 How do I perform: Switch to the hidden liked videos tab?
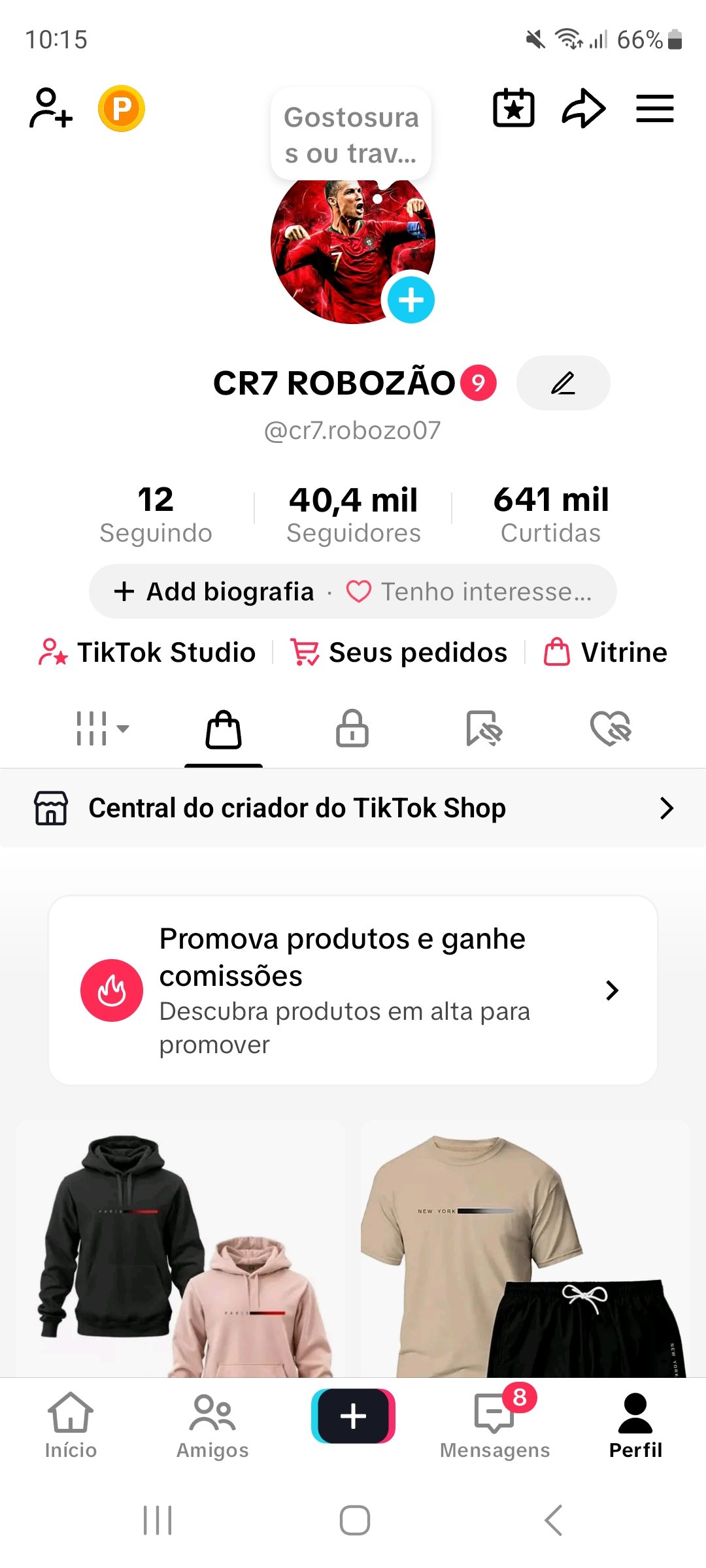tap(611, 728)
